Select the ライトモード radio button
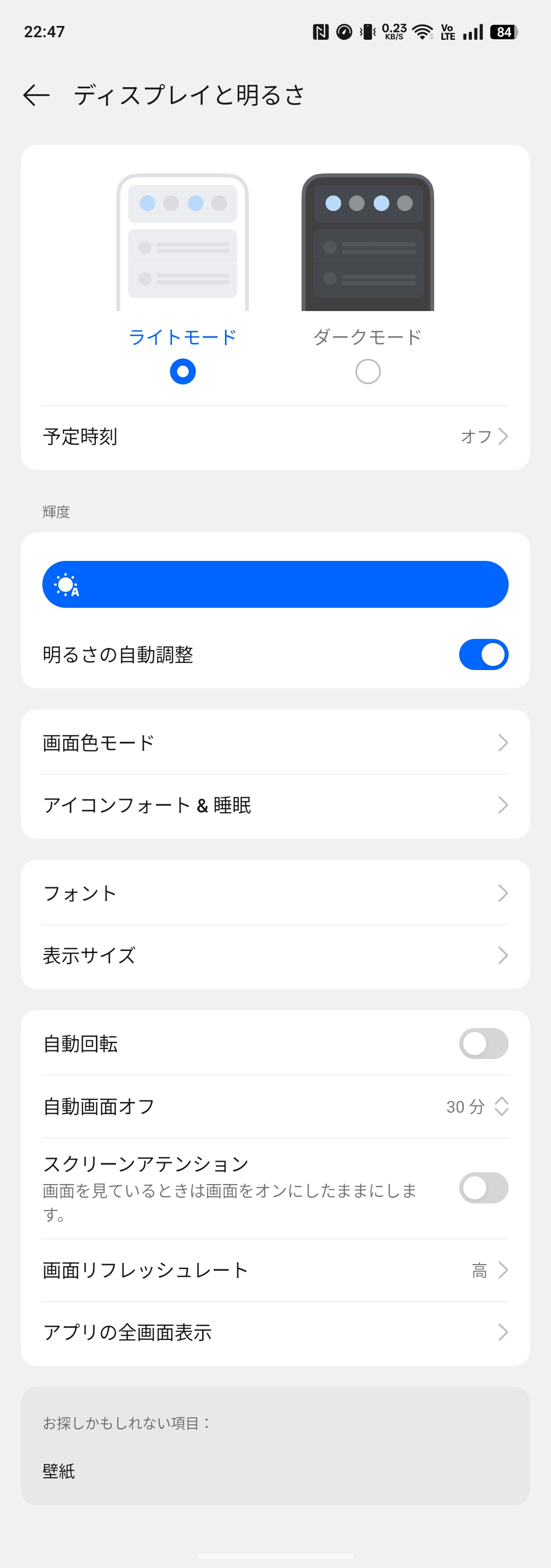Screen dimensions: 551x1568 183,371
